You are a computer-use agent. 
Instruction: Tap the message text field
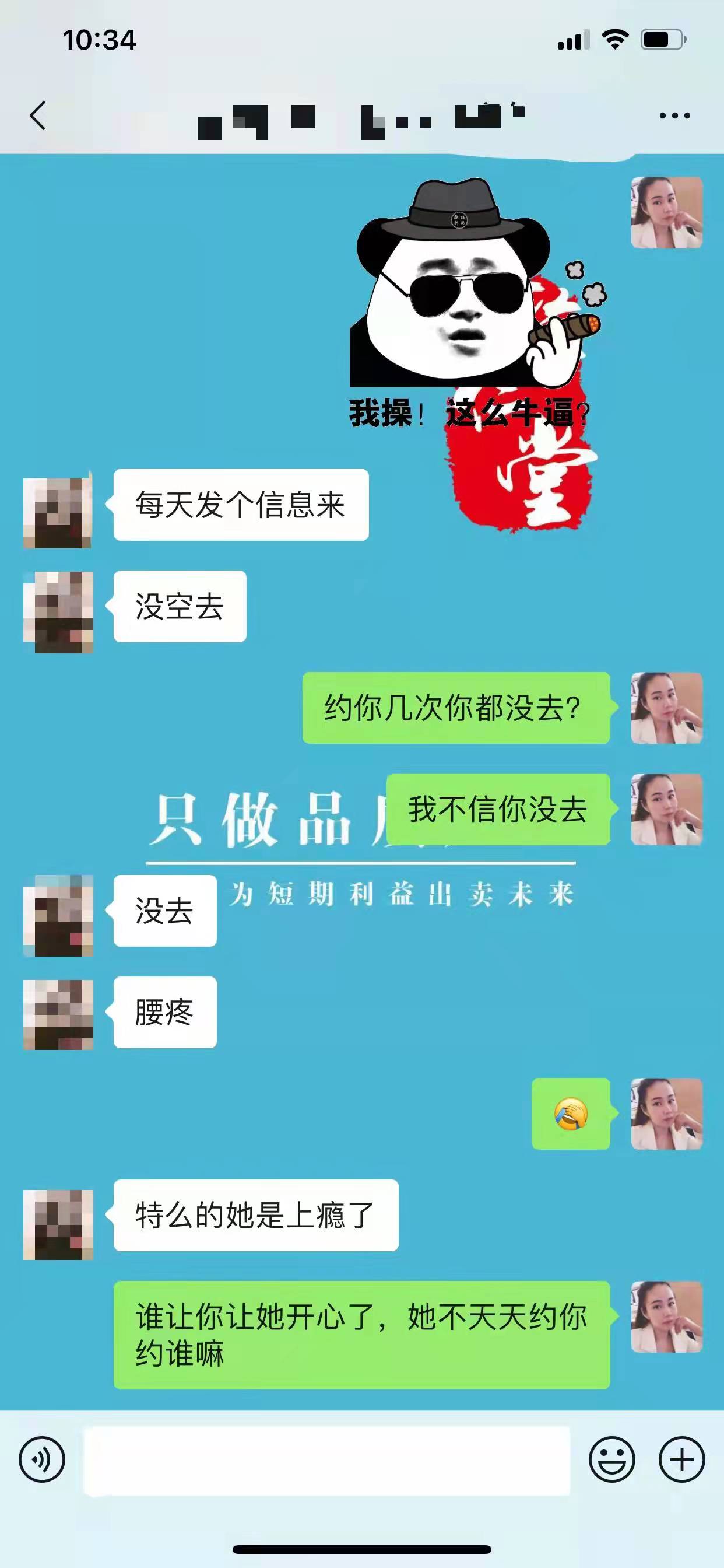pos(326,1460)
